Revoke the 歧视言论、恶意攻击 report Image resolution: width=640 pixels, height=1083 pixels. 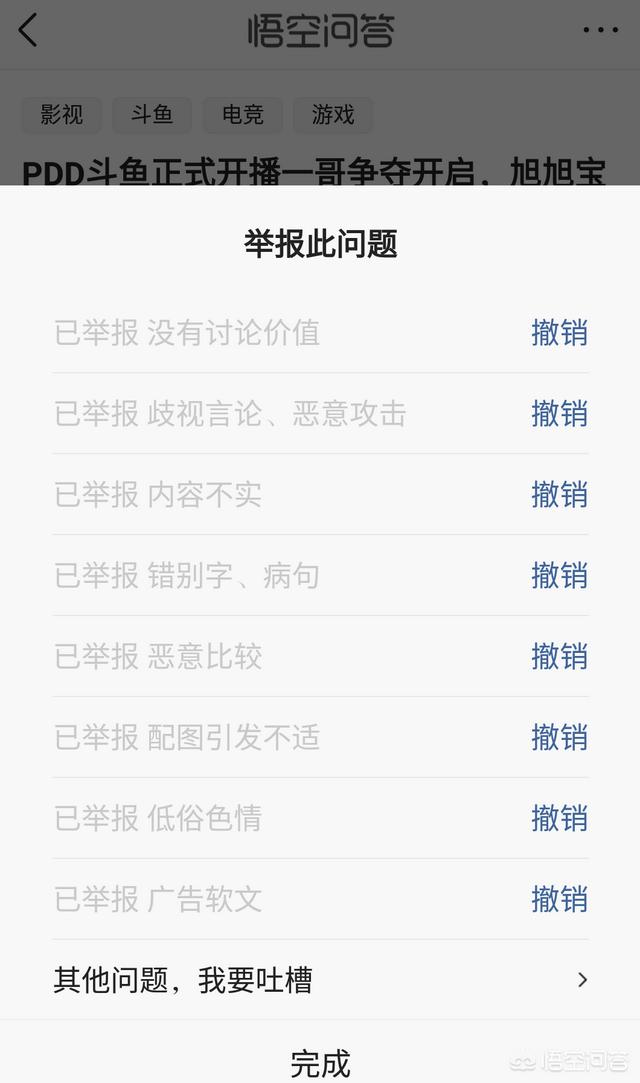pos(559,414)
